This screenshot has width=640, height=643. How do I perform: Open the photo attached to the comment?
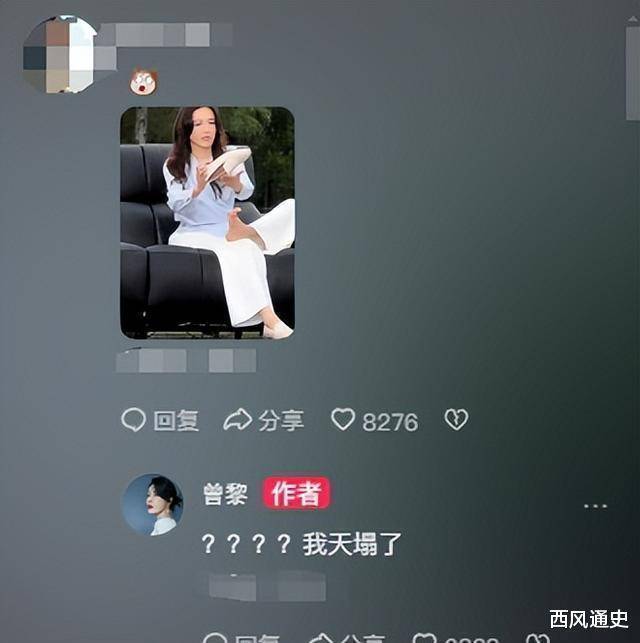coord(207,222)
